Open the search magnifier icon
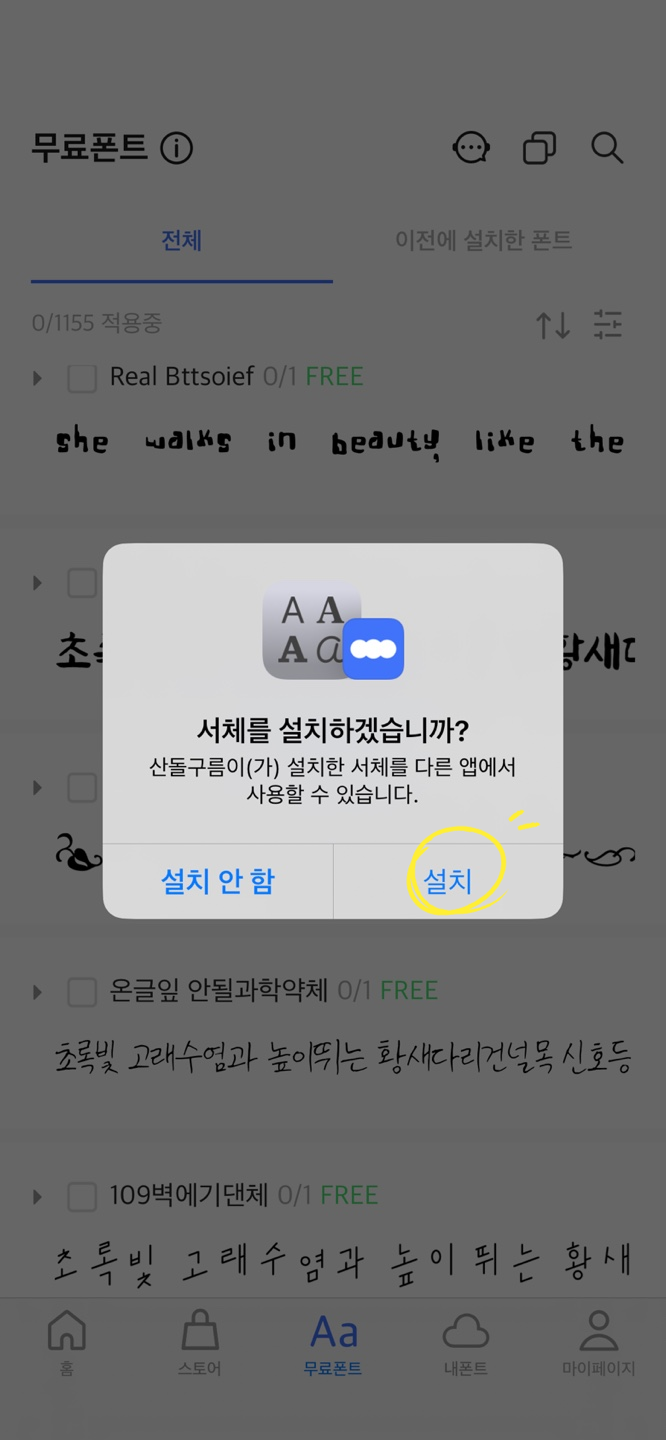Screen dimensions: 666x1440 click(607, 148)
